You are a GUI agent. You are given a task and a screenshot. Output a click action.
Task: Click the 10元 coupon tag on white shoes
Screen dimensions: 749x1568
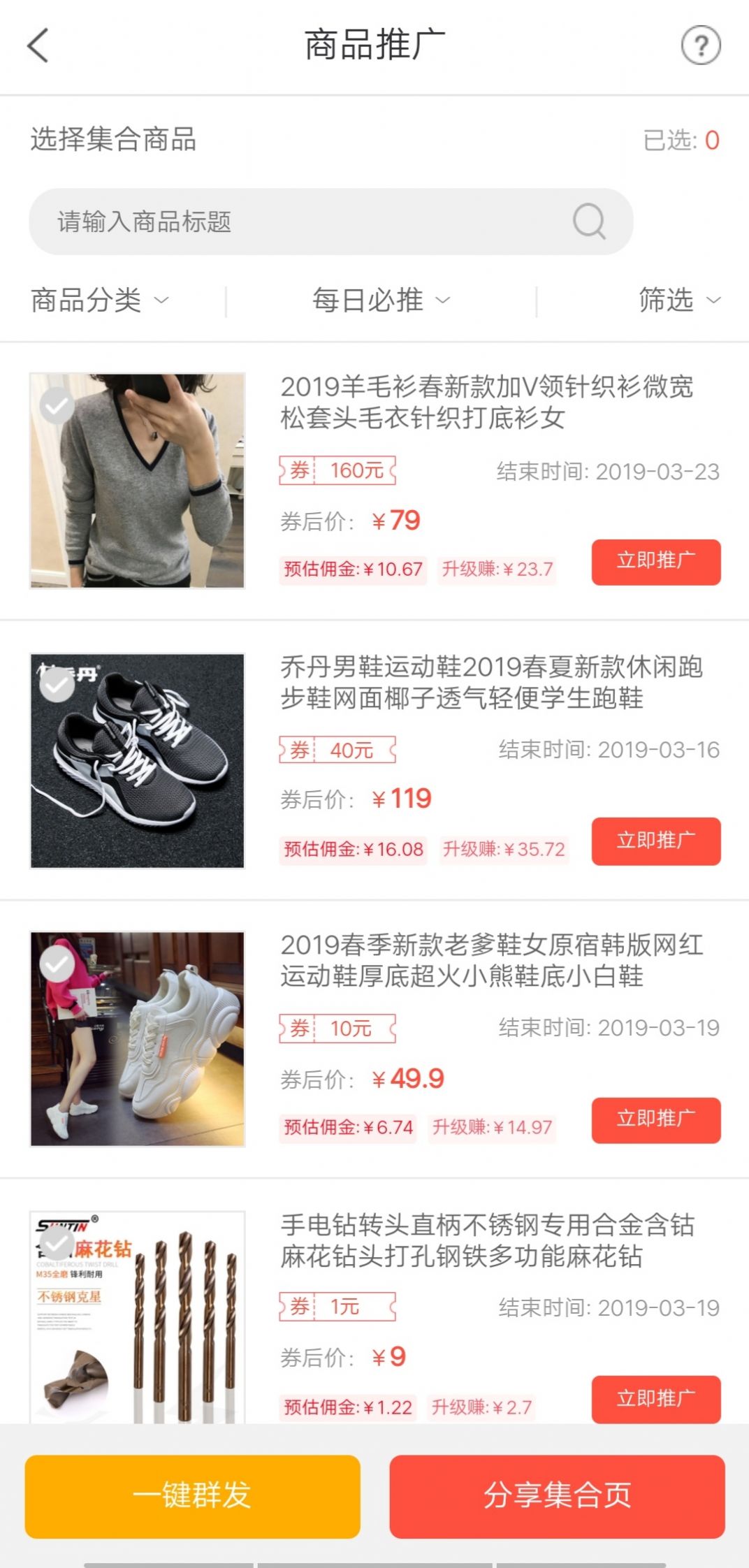338,1029
